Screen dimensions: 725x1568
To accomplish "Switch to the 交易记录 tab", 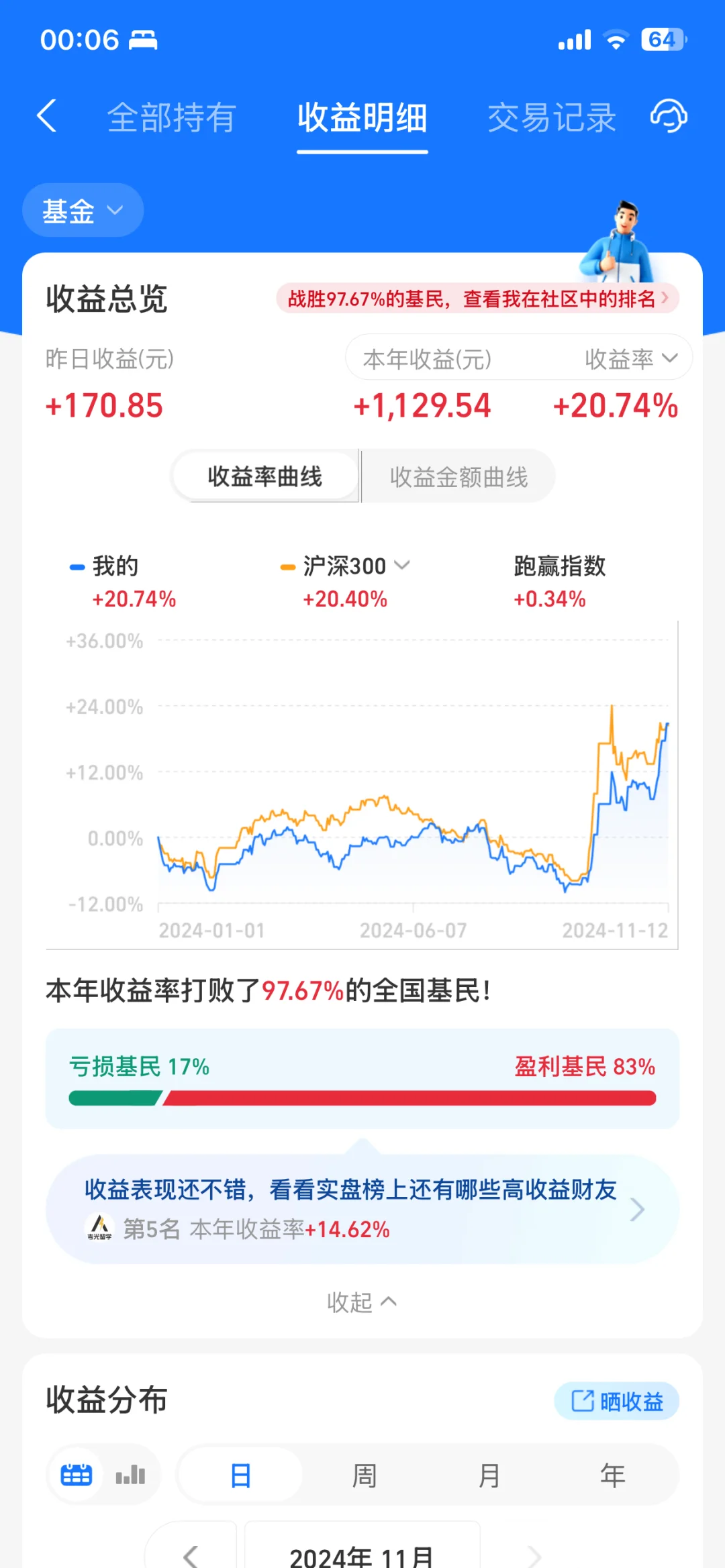I will [552, 117].
